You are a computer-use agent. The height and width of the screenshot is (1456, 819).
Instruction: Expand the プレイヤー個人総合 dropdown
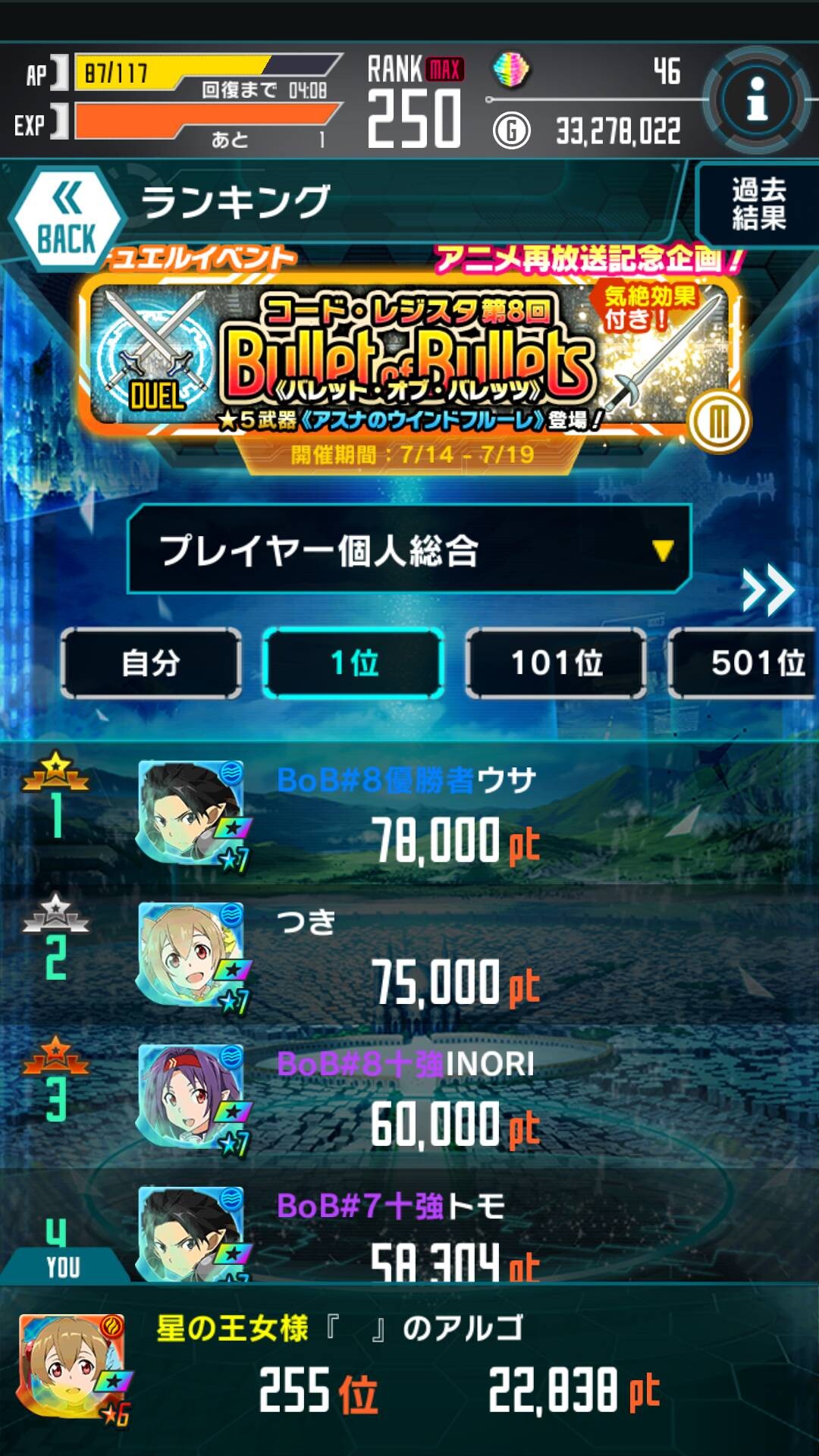pyautogui.click(x=409, y=549)
